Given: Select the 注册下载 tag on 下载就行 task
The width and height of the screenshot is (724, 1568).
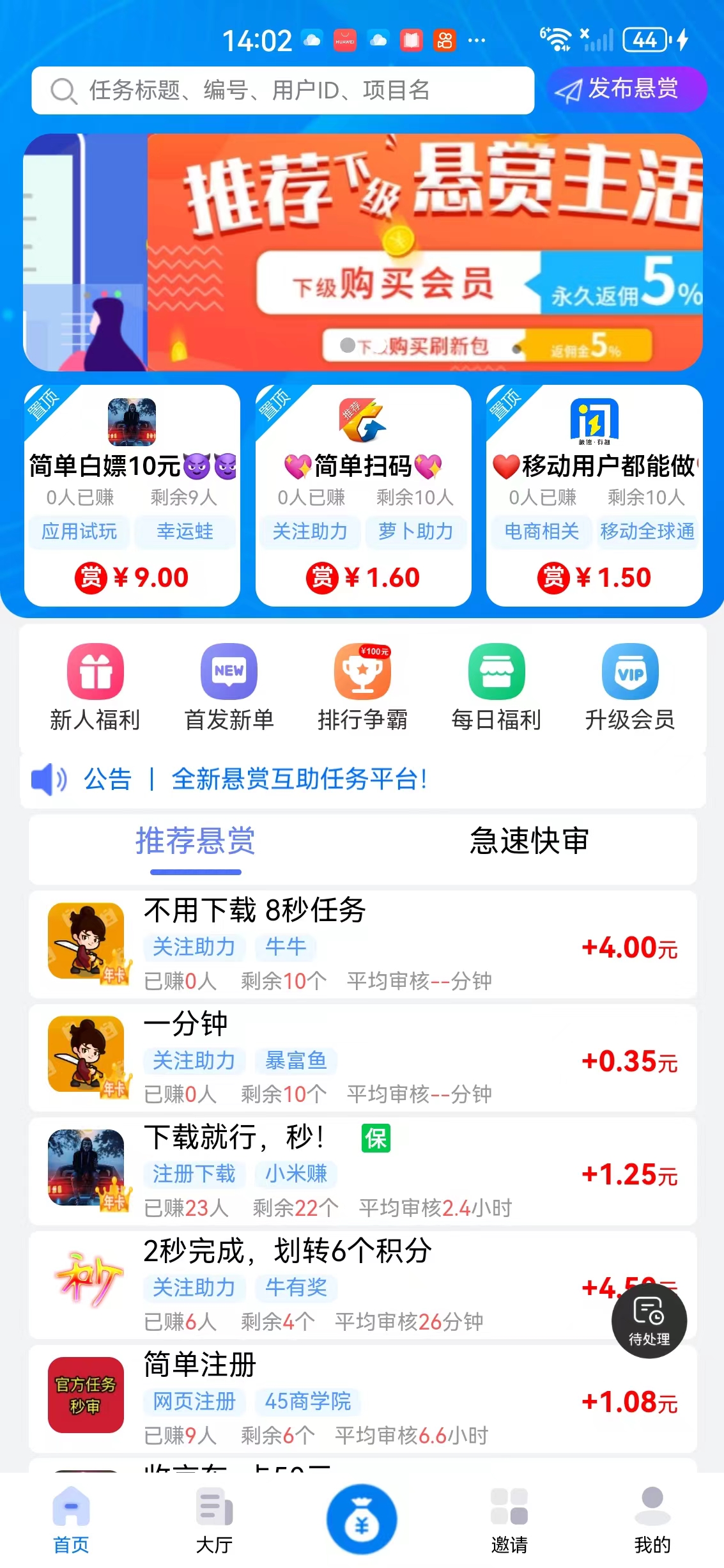Looking at the screenshot, I should point(194,1174).
